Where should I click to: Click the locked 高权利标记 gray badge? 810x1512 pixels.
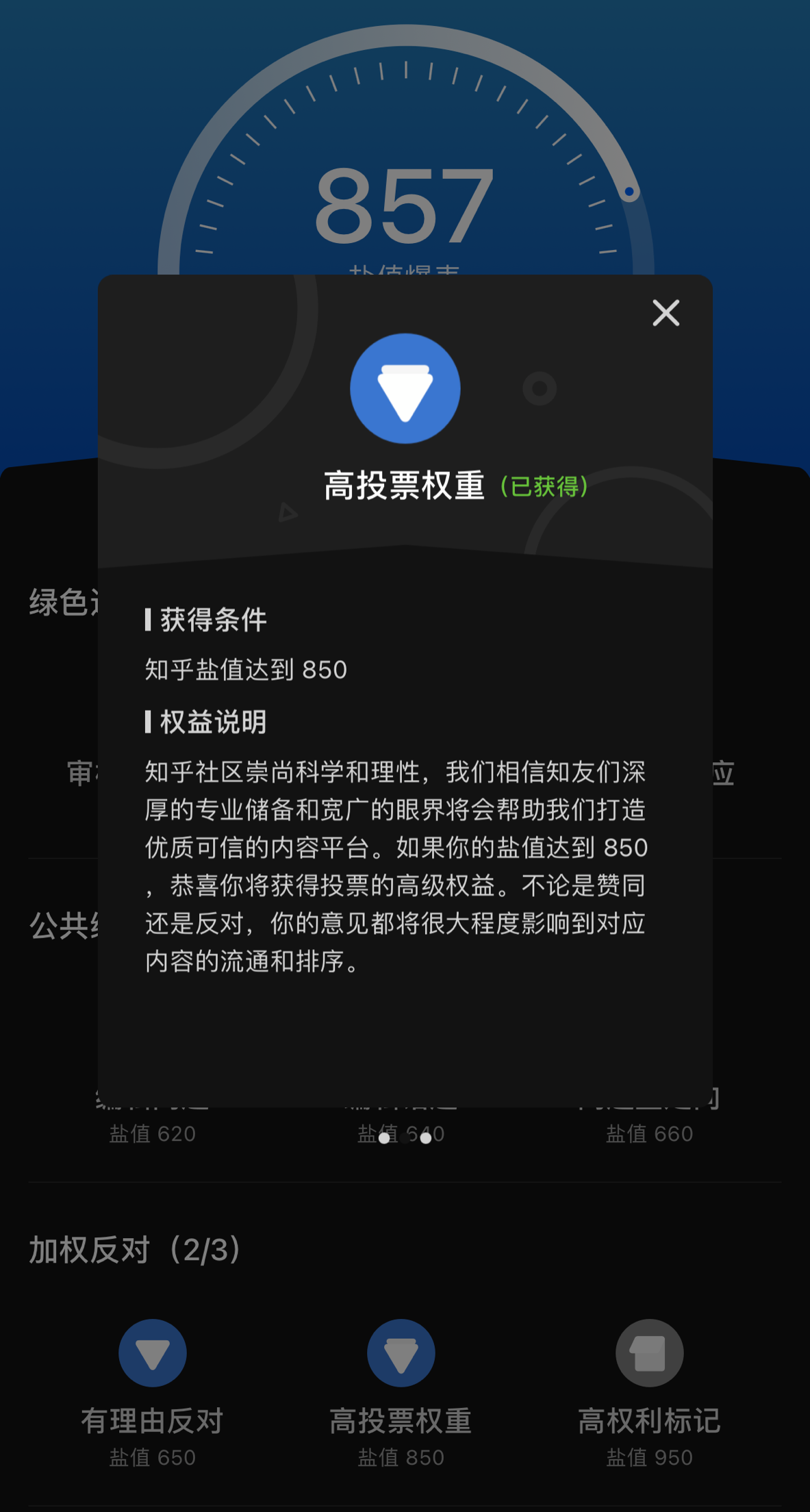[x=648, y=1351]
